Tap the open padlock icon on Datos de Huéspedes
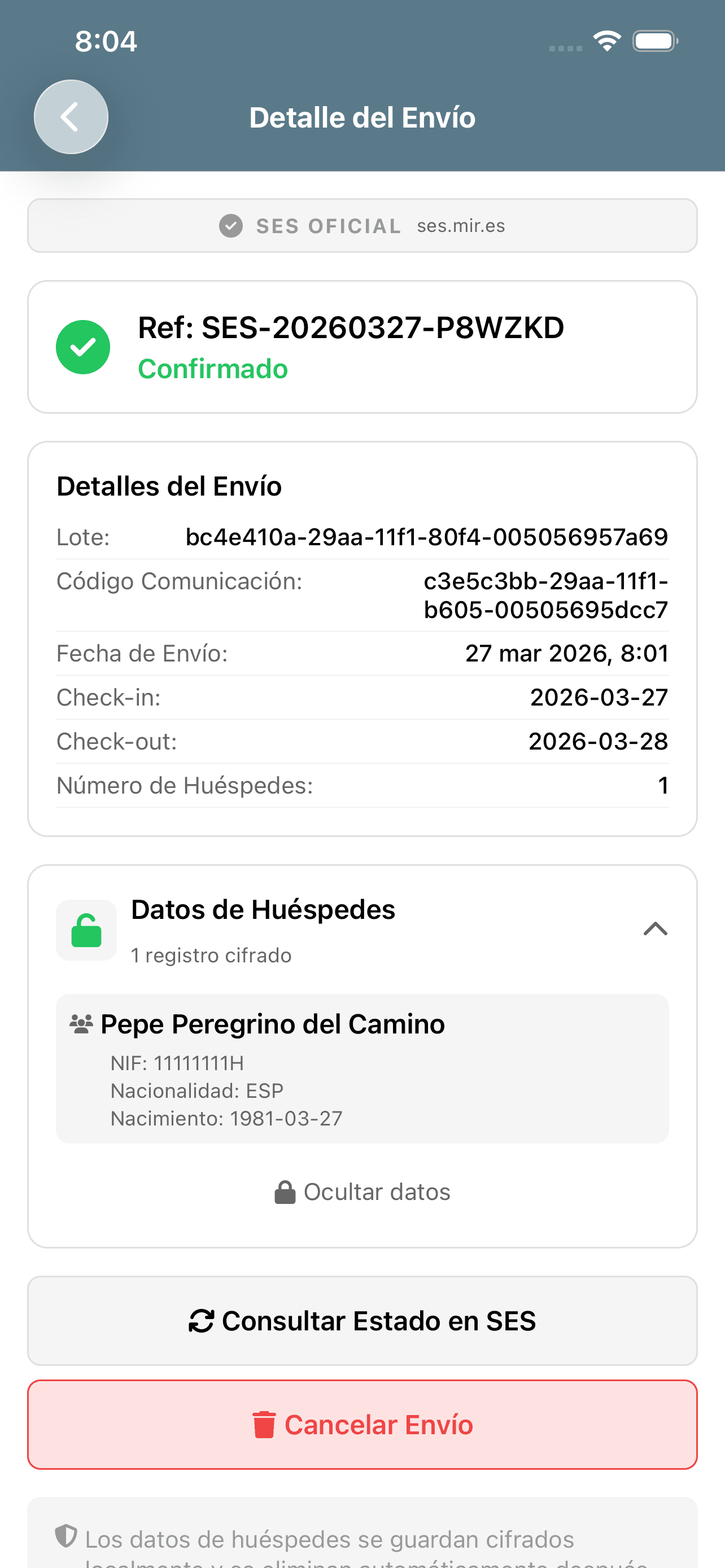The image size is (725, 1568). (x=86, y=930)
